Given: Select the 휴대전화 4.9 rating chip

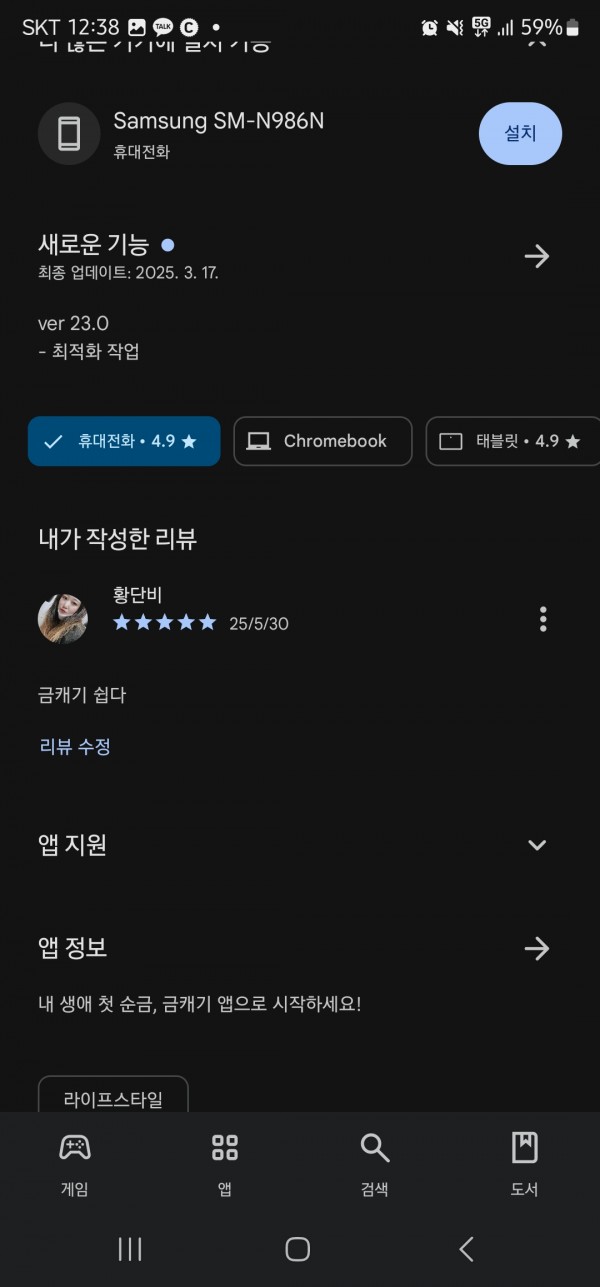Looking at the screenshot, I should click(x=124, y=441).
